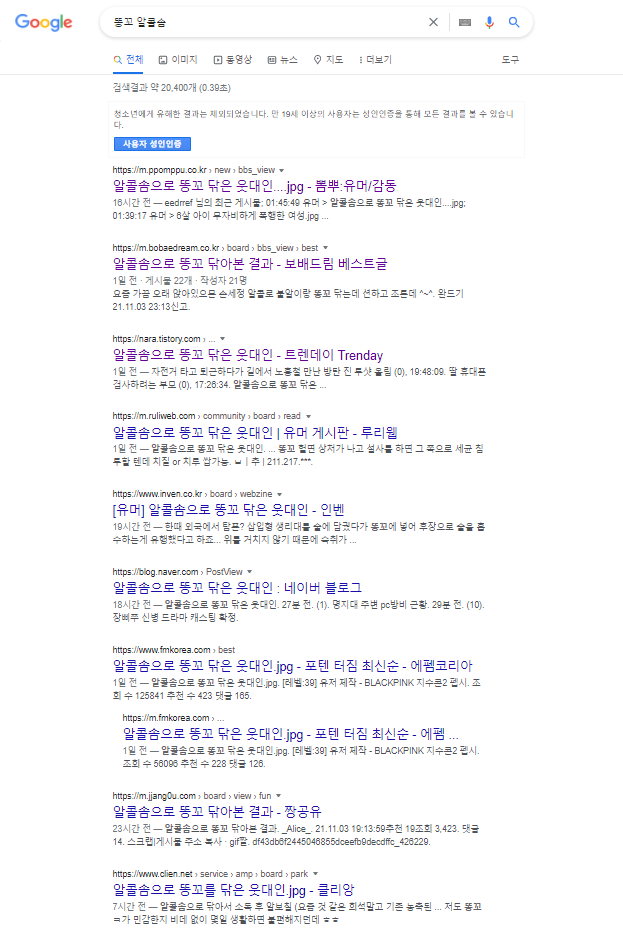623x932 pixels.
Task: Go to the Google home logo
Action: click(44, 22)
